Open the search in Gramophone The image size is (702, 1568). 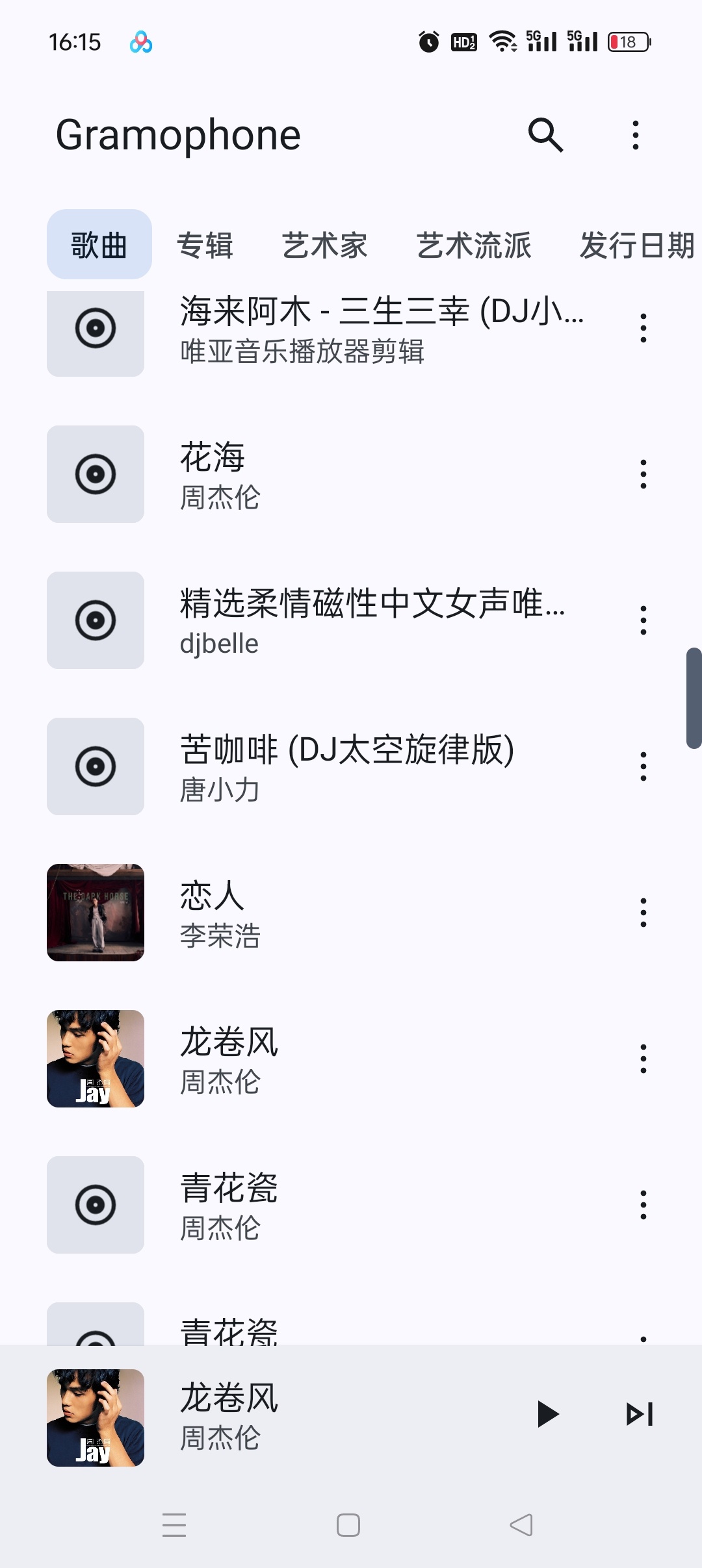pyautogui.click(x=546, y=134)
